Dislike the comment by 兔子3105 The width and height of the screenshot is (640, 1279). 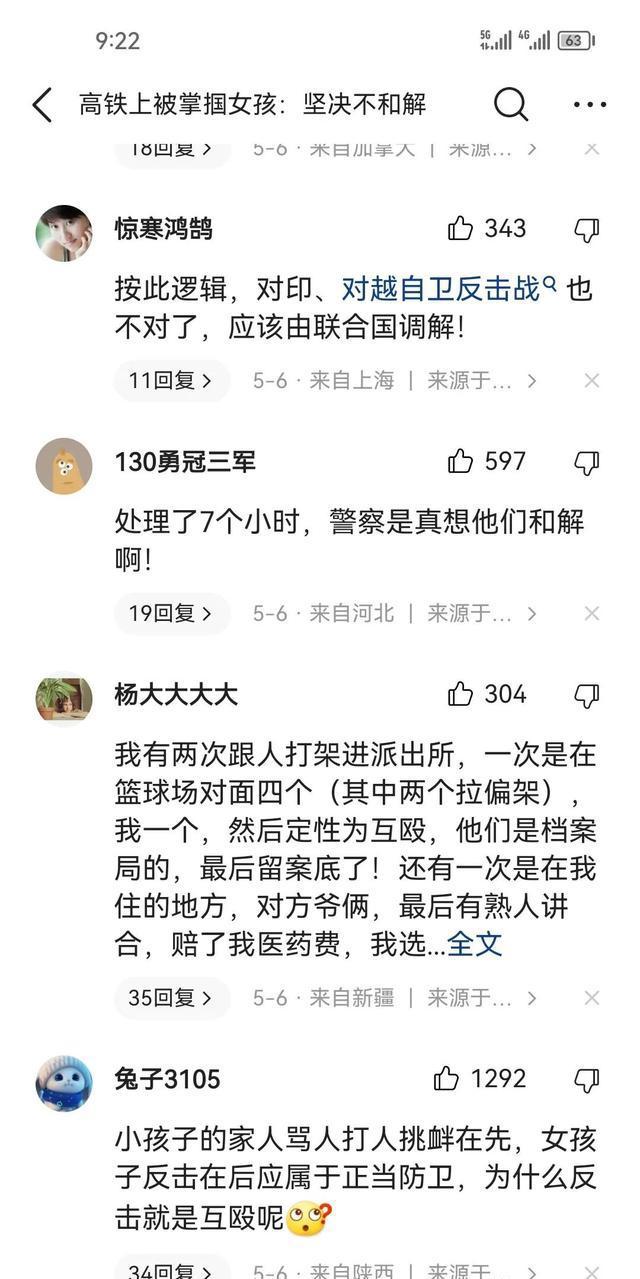(587, 1080)
